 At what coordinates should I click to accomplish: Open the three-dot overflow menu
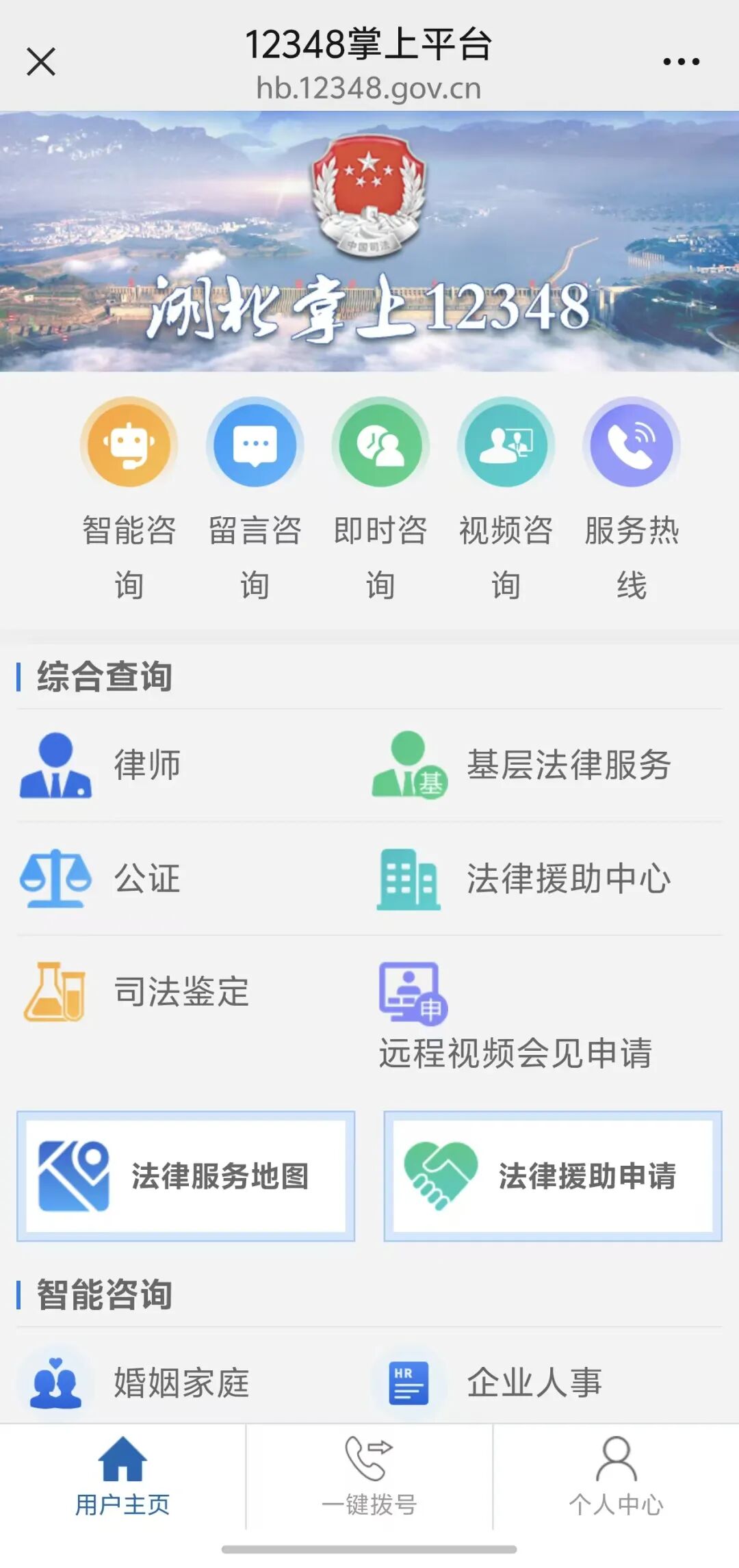(681, 62)
